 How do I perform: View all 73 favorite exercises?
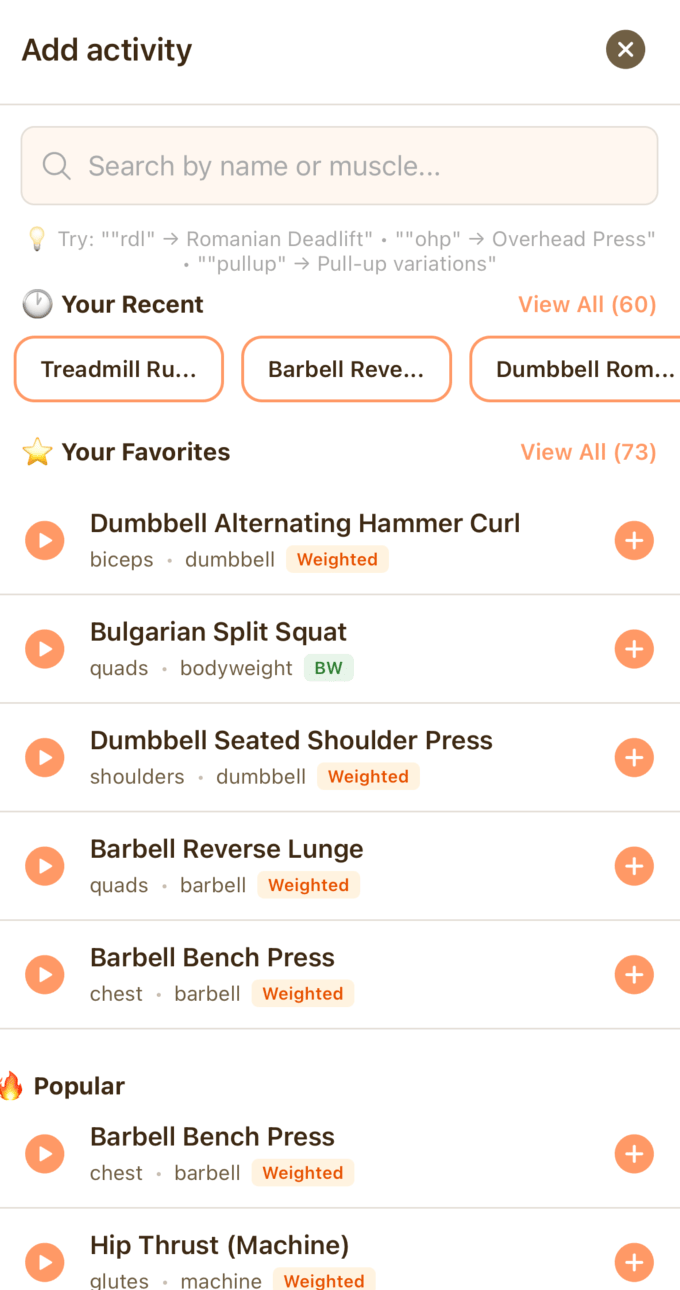[x=588, y=452]
